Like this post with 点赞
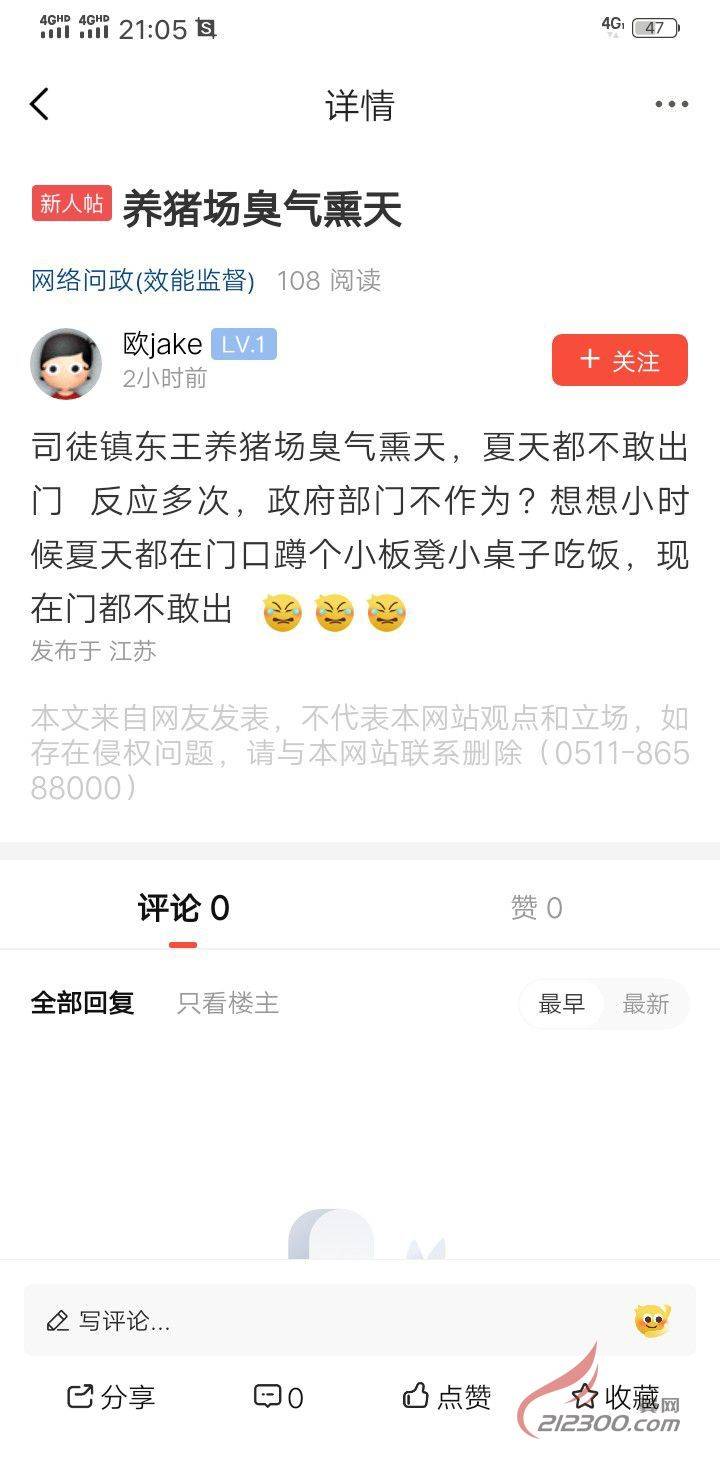Viewport: 720px width, 1460px height. [447, 1397]
